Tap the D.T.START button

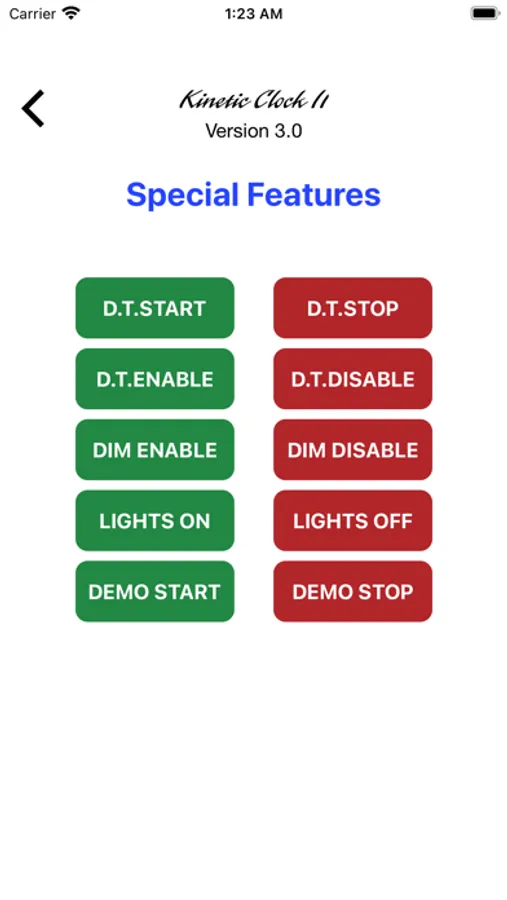[x=154, y=308]
